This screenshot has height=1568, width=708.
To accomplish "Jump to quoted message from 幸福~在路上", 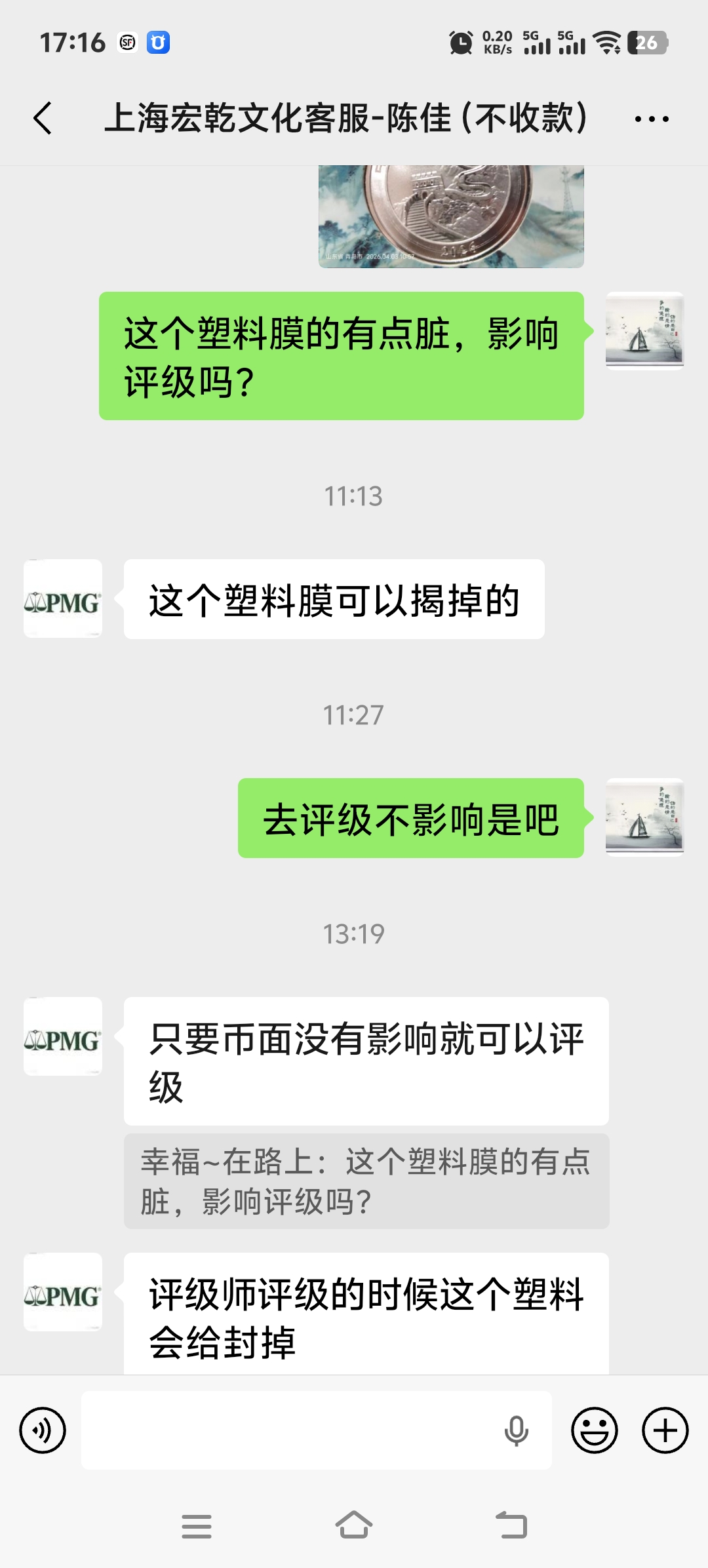I will click(366, 1181).
